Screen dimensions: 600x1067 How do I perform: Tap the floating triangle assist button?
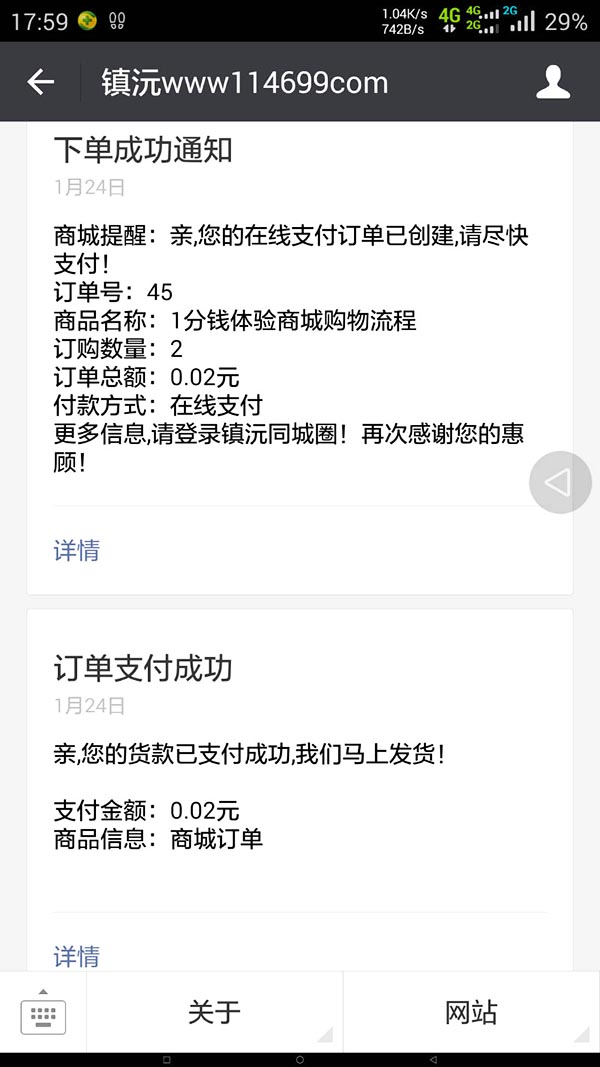tap(560, 482)
